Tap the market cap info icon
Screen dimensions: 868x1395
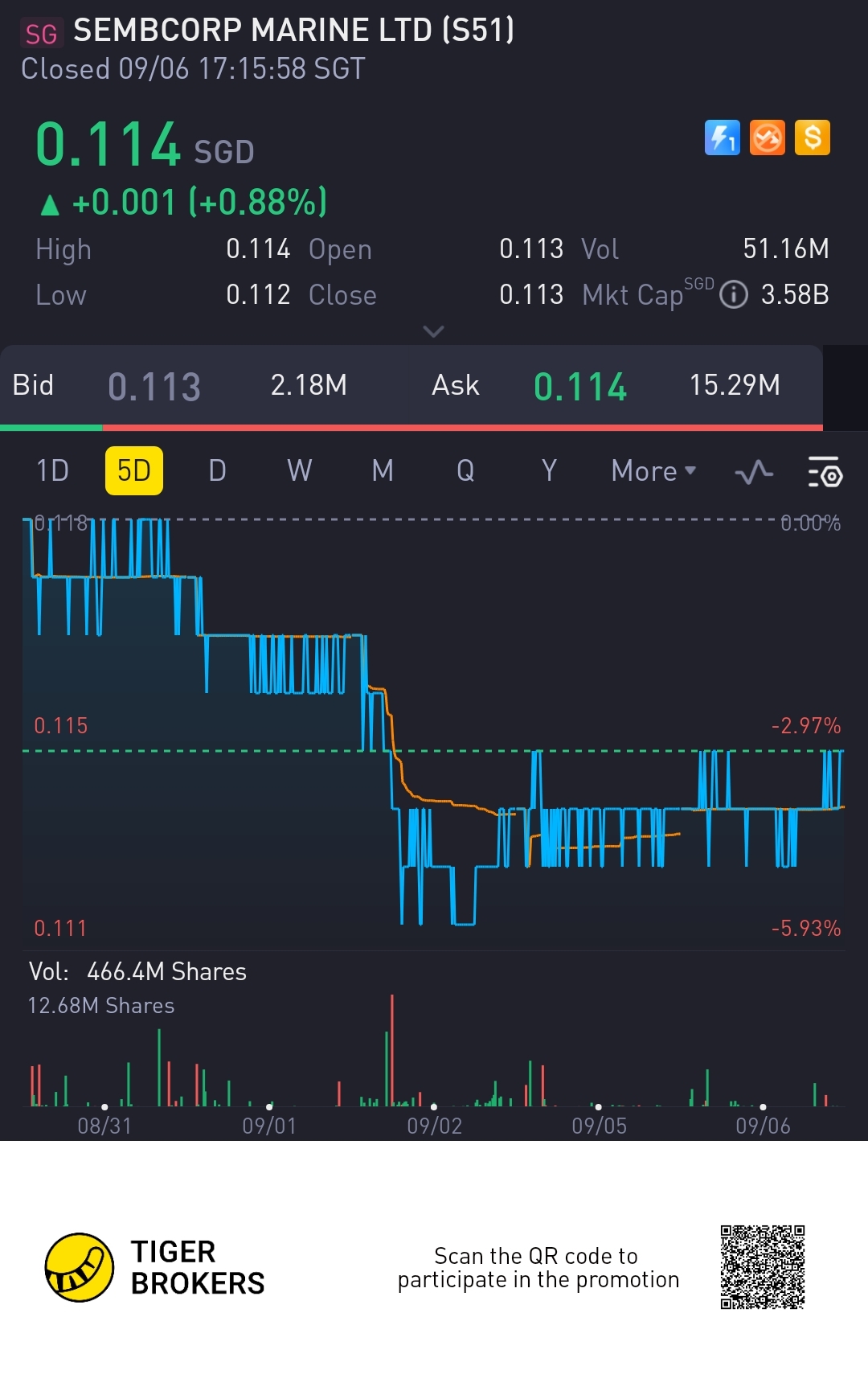point(733,295)
